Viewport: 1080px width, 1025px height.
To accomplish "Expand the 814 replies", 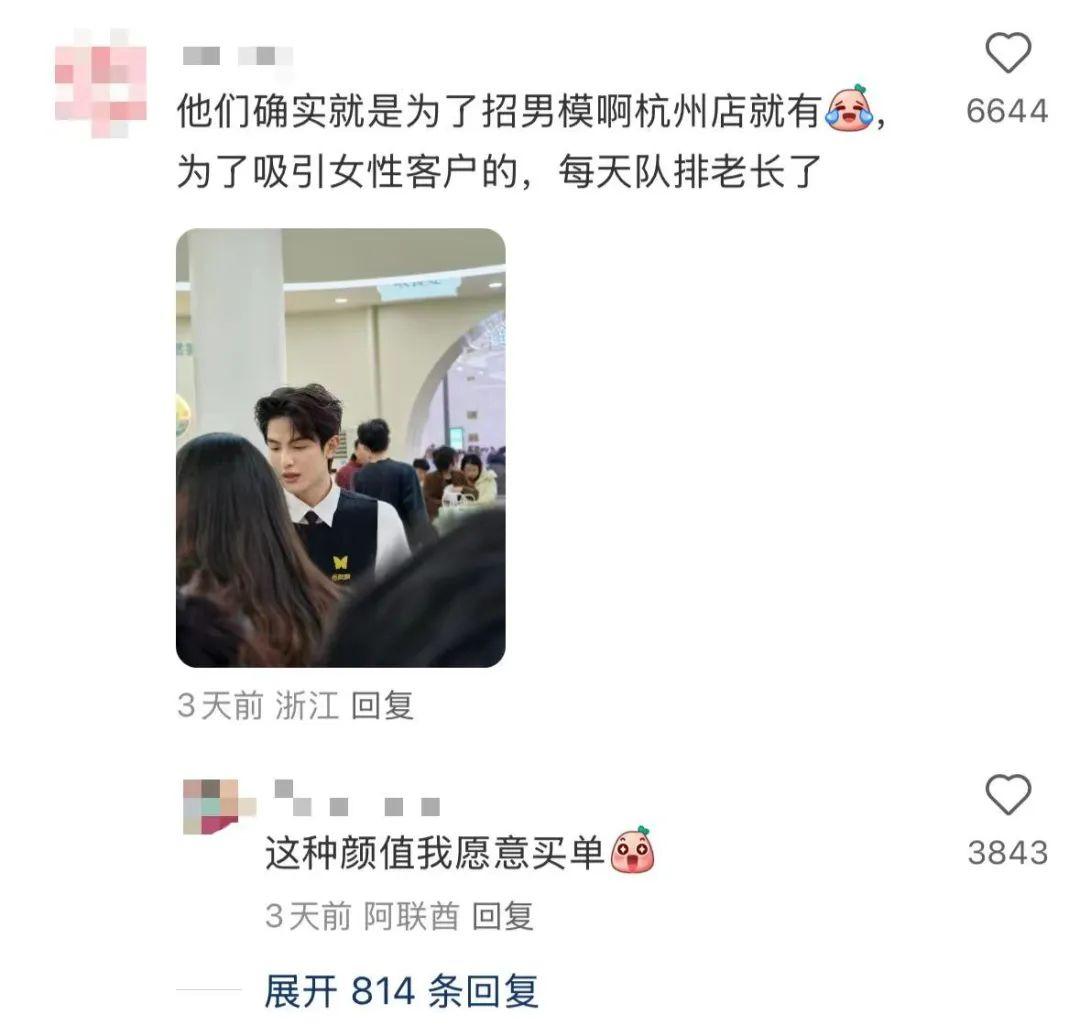I will pyautogui.click(x=401, y=991).
